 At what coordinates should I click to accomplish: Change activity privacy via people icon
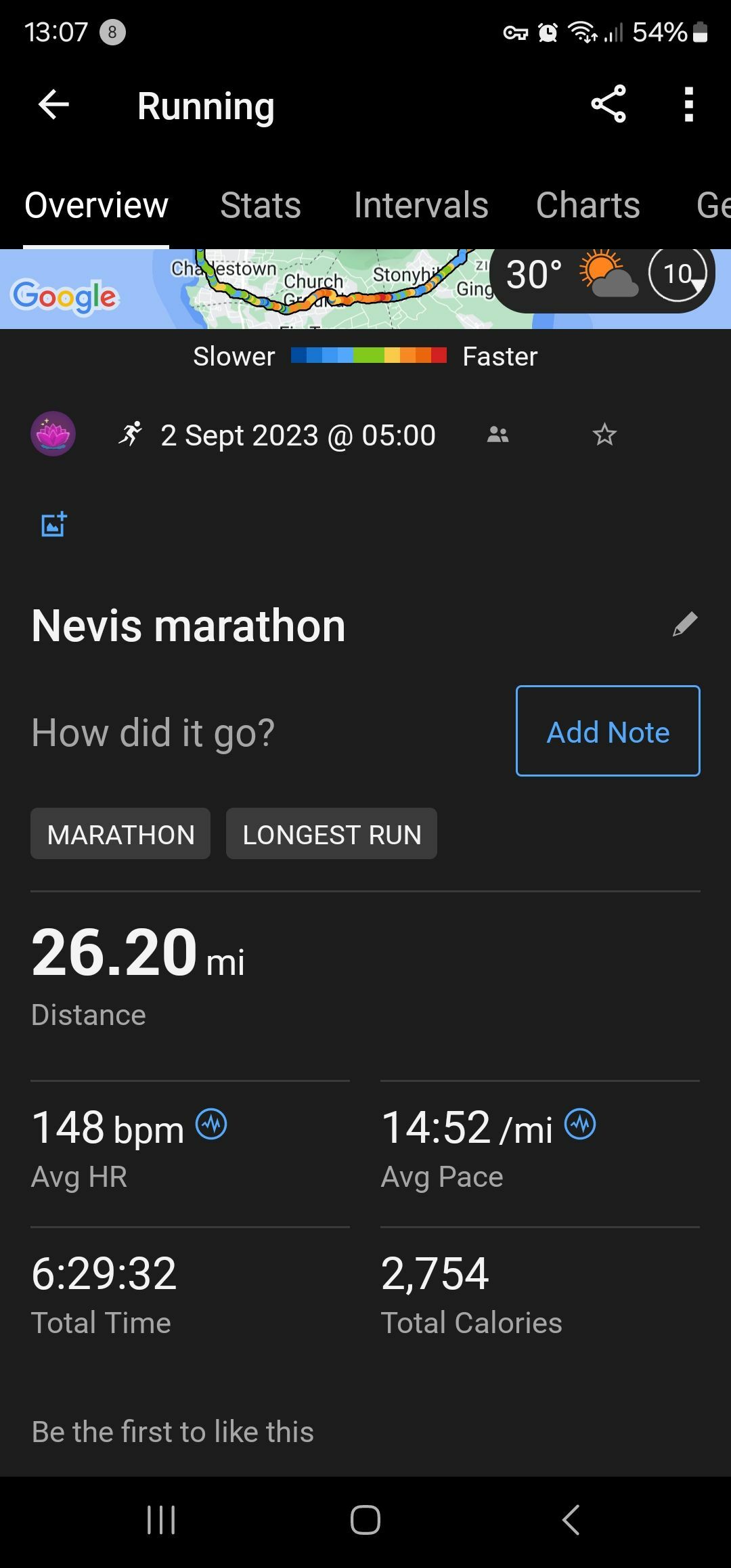497,435
